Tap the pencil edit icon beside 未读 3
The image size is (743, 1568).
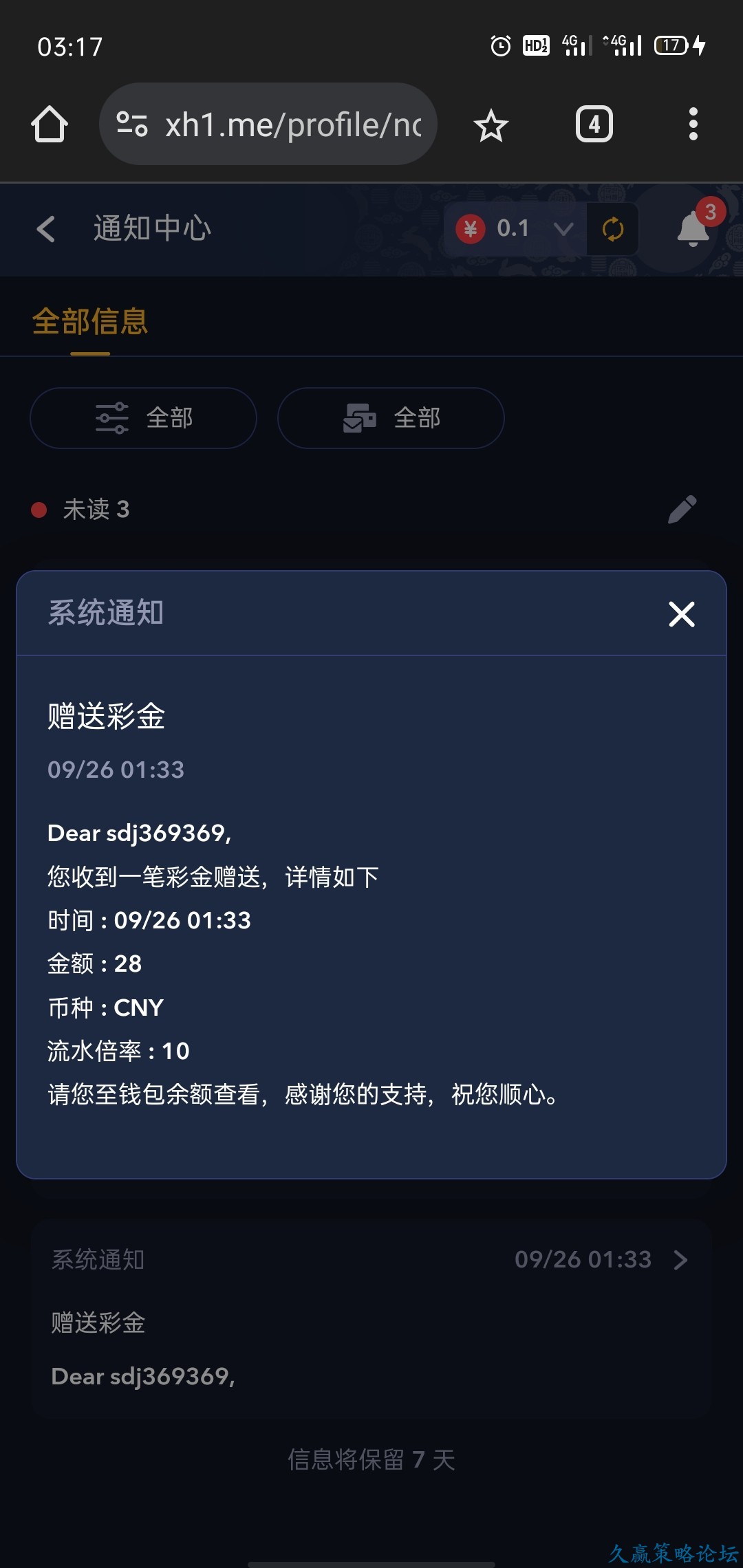click(x=682, y=510)
